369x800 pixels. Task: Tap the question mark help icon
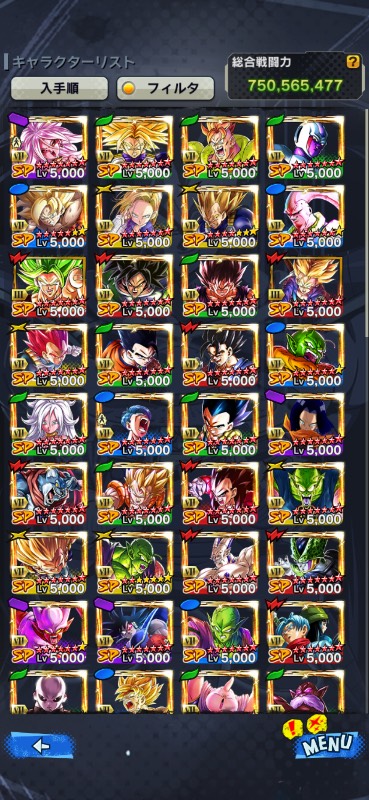(353, 62)
